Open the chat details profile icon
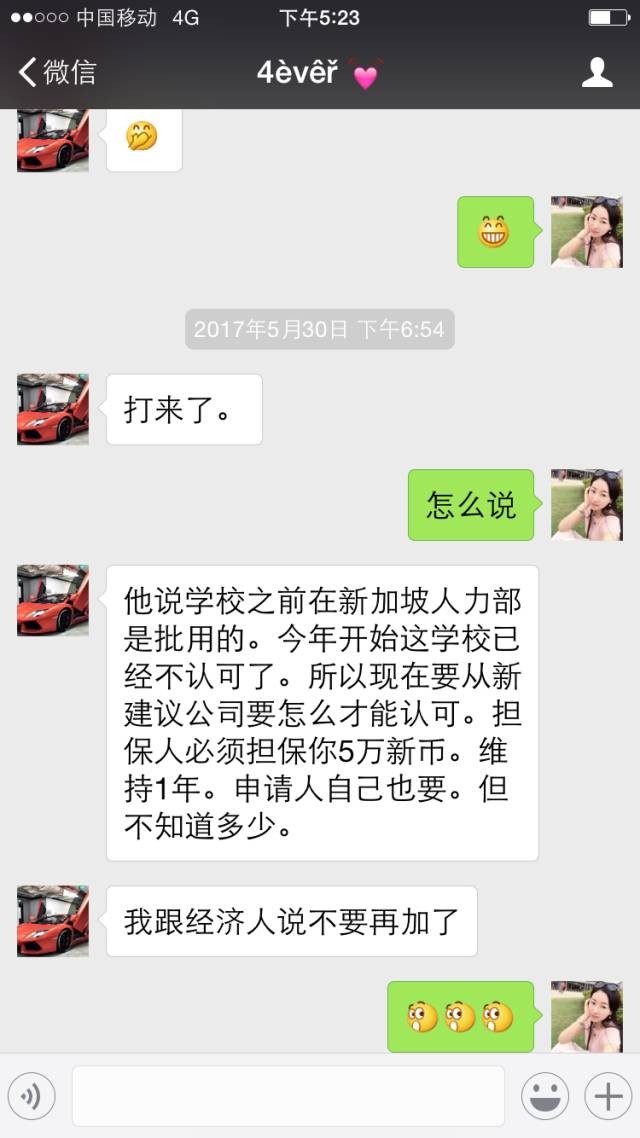This screenshot has height=1138, width=640. click(597, 72)
